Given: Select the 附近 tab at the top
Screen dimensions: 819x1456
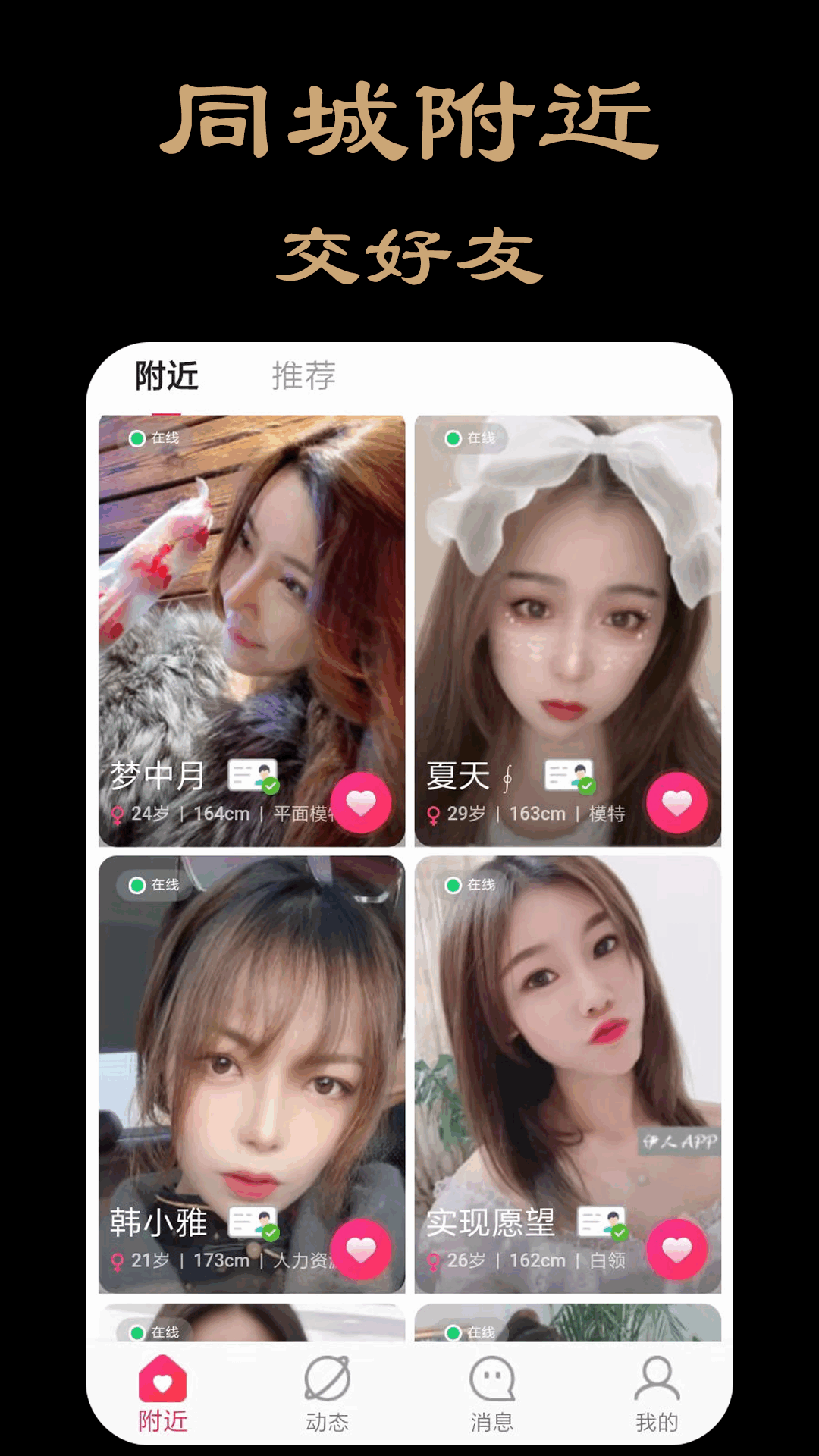Looking at the screenshot, I should 164,372.
